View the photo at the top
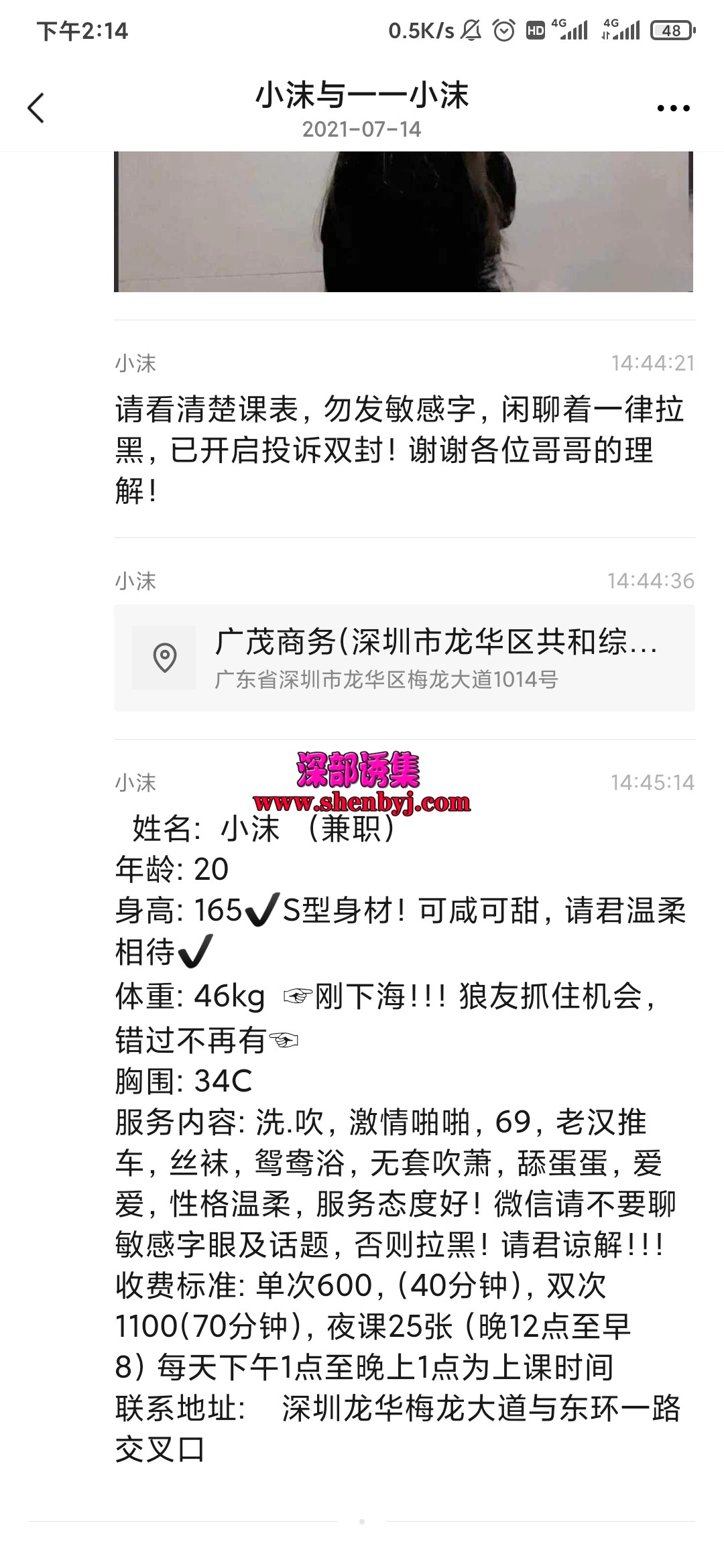Screen dimensions: 724x1568 404,221
